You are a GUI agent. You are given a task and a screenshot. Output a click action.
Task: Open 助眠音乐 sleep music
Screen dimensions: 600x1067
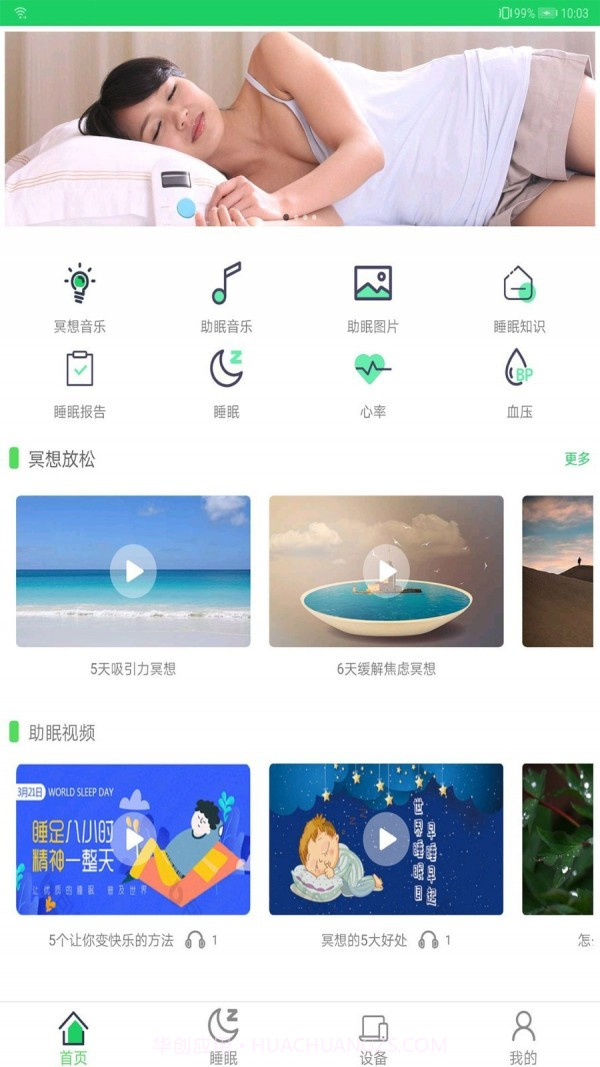pos(226,296)
